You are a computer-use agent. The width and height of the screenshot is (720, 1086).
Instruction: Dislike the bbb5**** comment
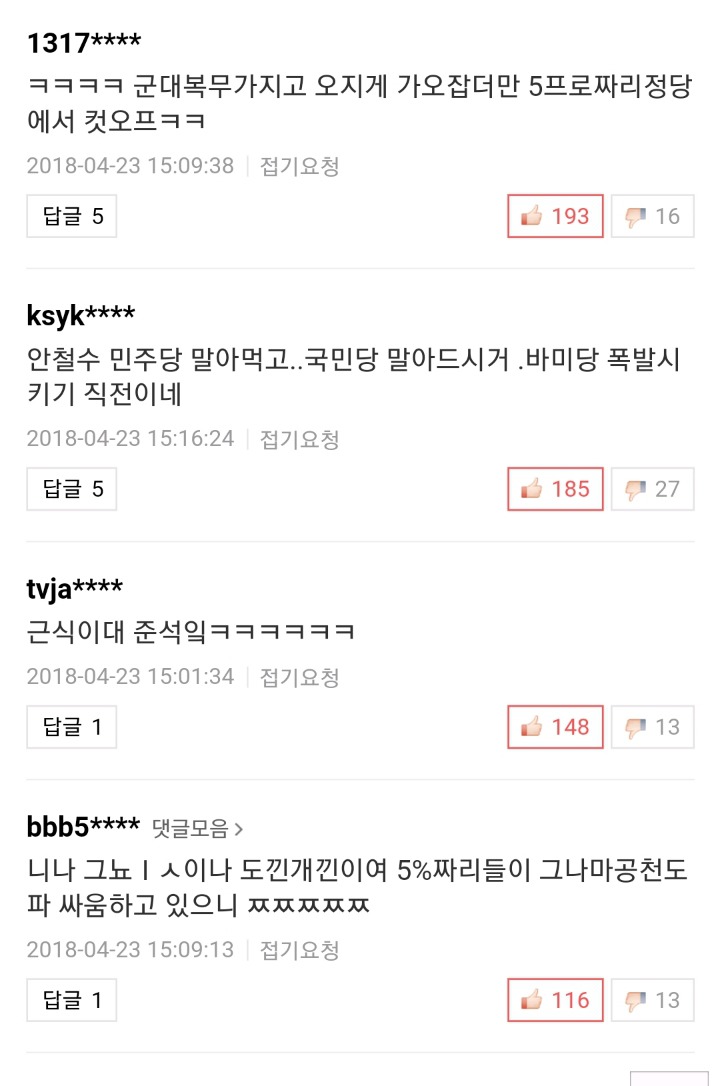(x=651, y=1000)
